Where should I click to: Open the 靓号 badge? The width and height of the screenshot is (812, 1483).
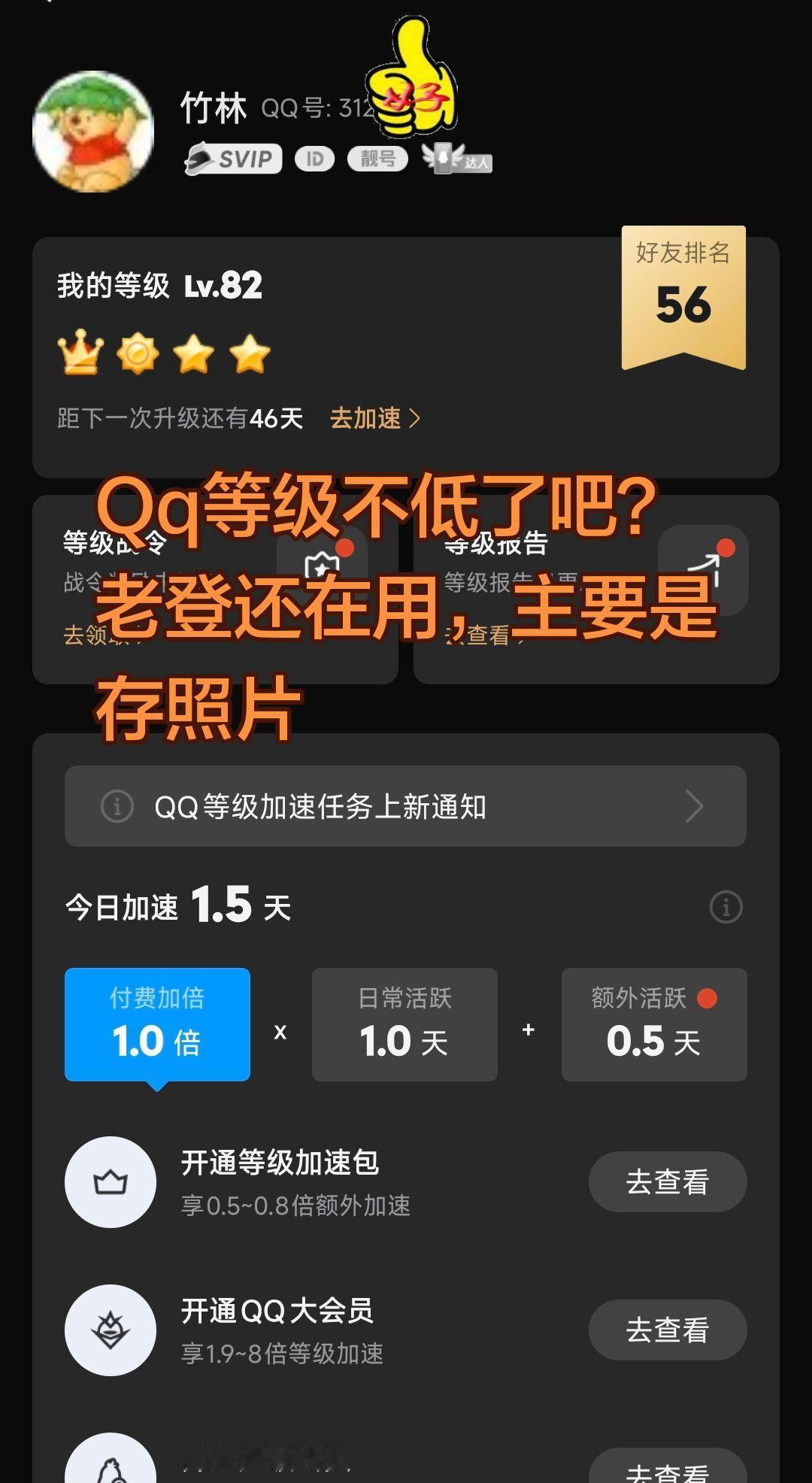point(376,159)
